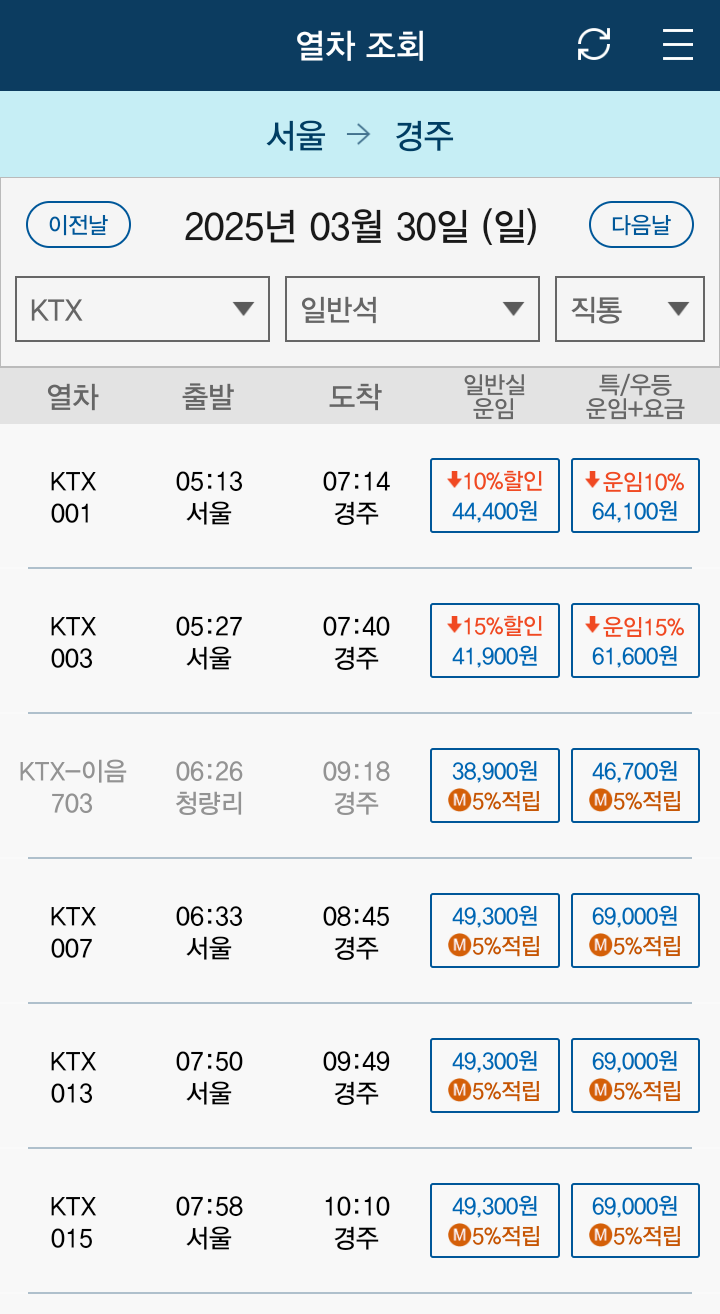
Task: Refresh the train search results
Action: [x=594, y=45]
